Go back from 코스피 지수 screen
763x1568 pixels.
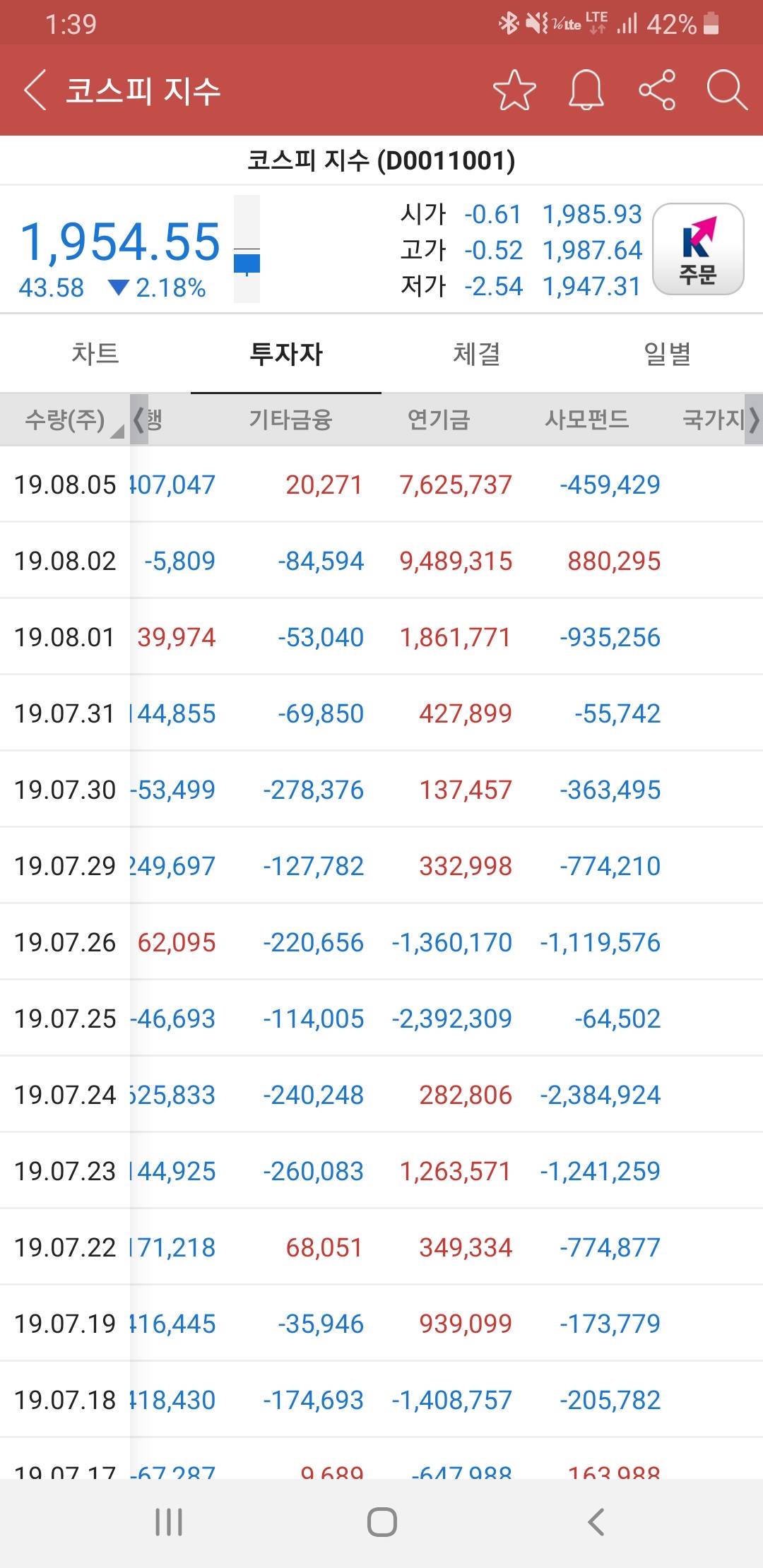point(35,90)
